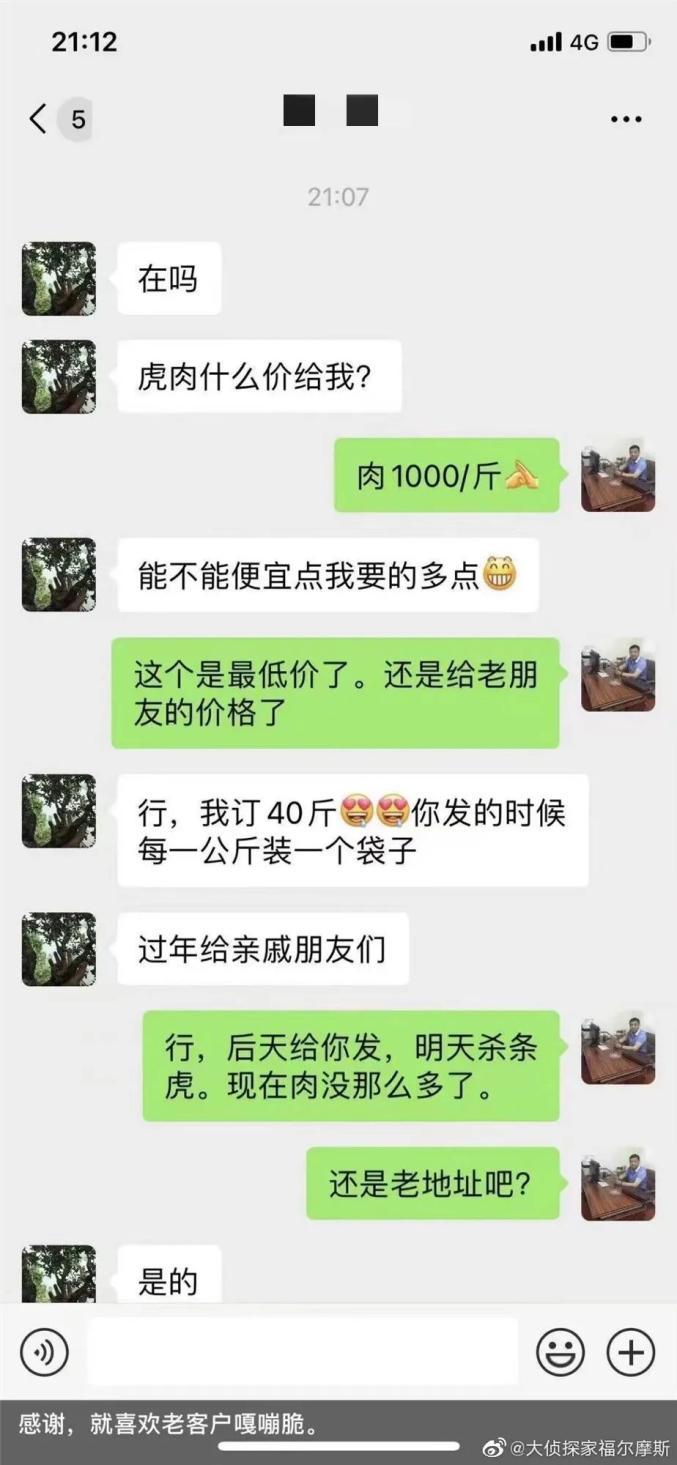Open contact's avatar beside 在吗 message
Image resolution: width=677 pixels, height=1465 pixels.
click(x=59, y=279)
